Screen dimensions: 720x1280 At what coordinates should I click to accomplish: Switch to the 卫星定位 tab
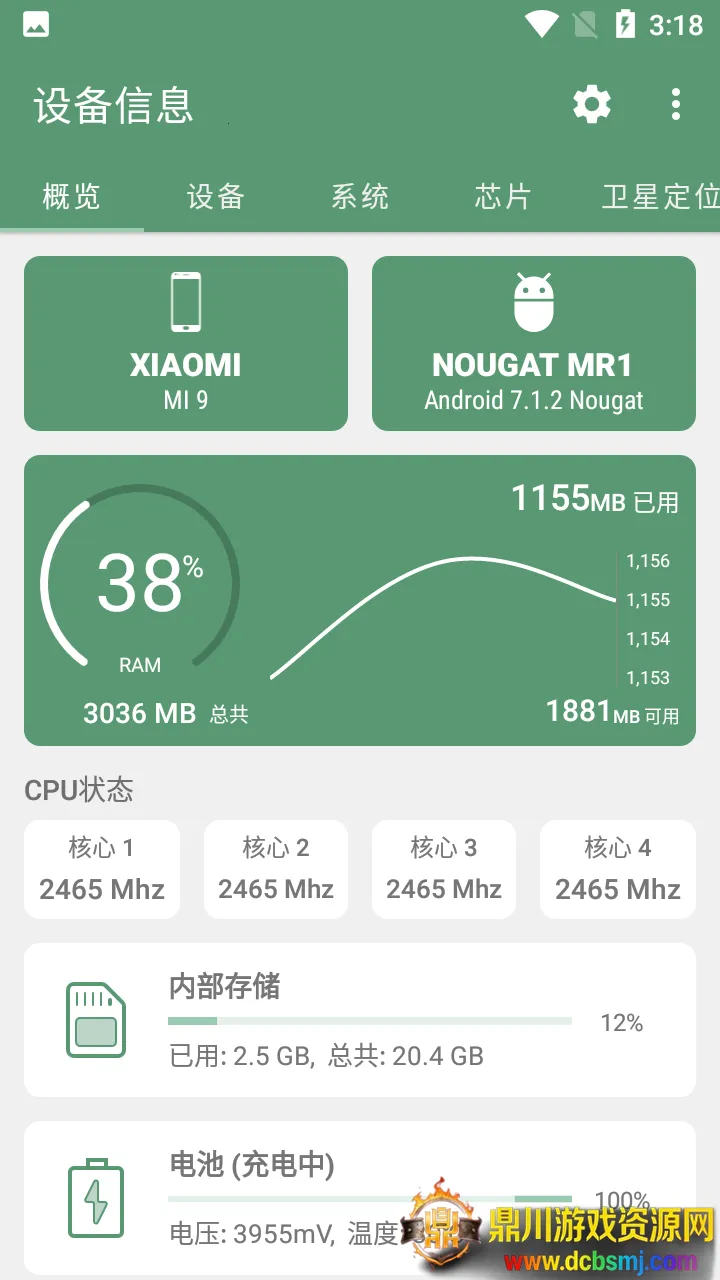(x=660, y=196)
